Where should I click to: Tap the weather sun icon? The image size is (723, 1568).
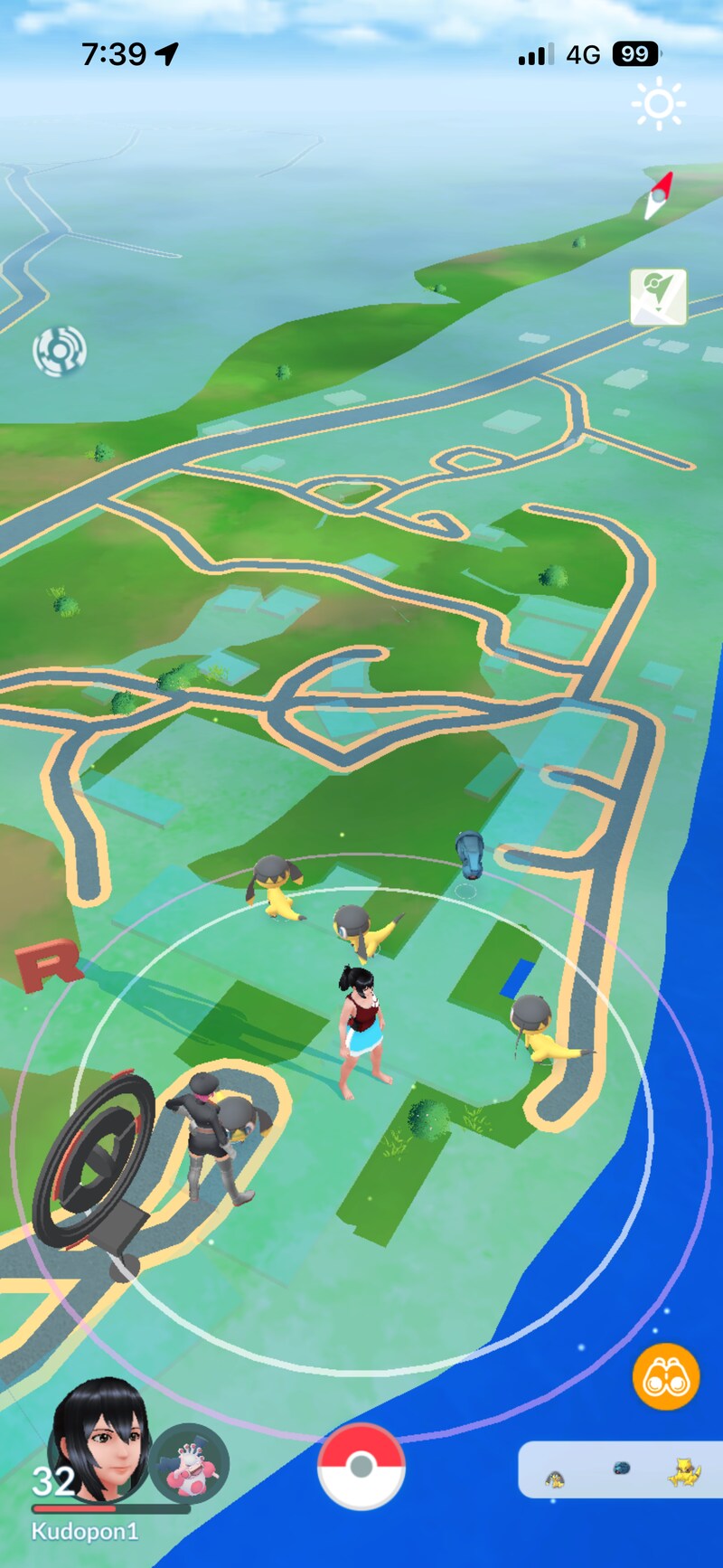[x=658, y=104]
